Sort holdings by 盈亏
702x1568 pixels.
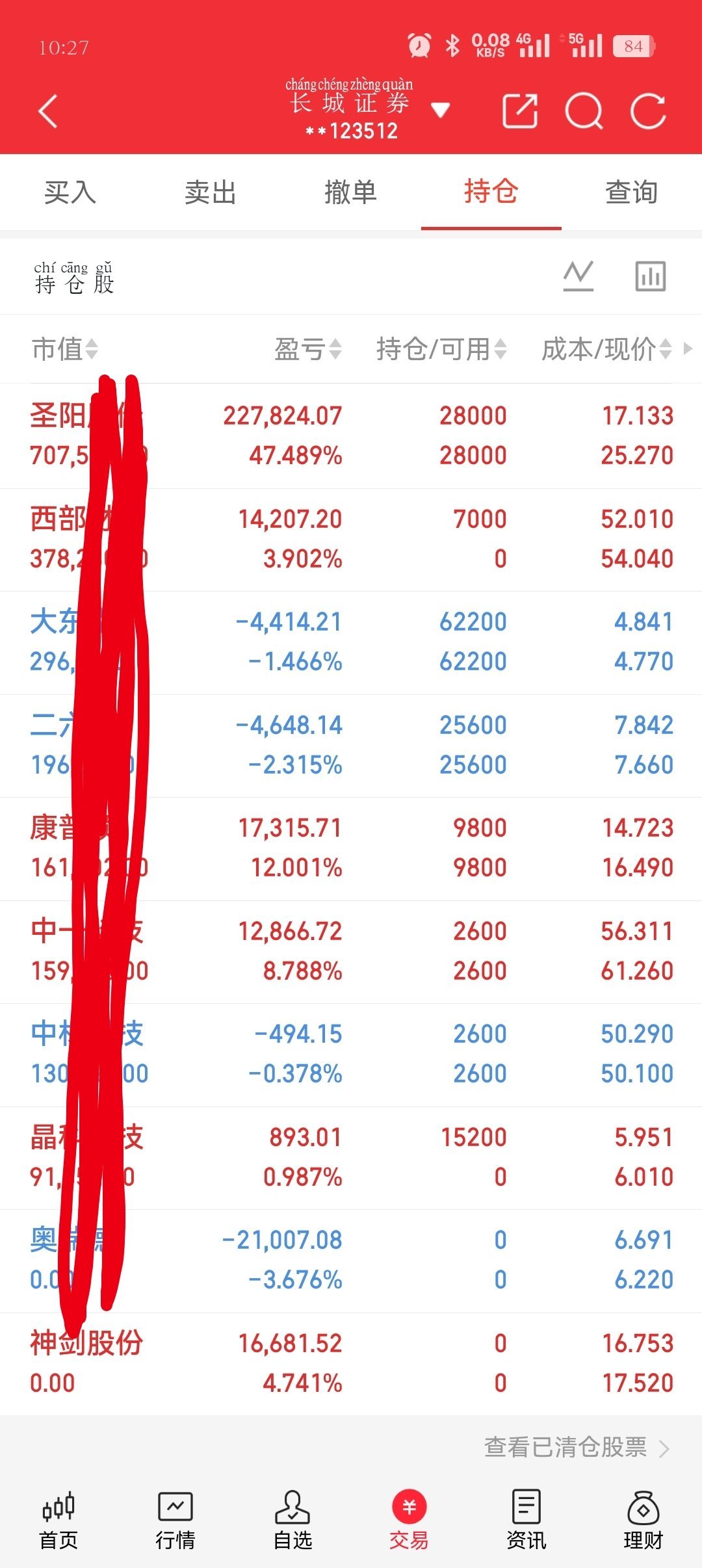tap(307, 349)
